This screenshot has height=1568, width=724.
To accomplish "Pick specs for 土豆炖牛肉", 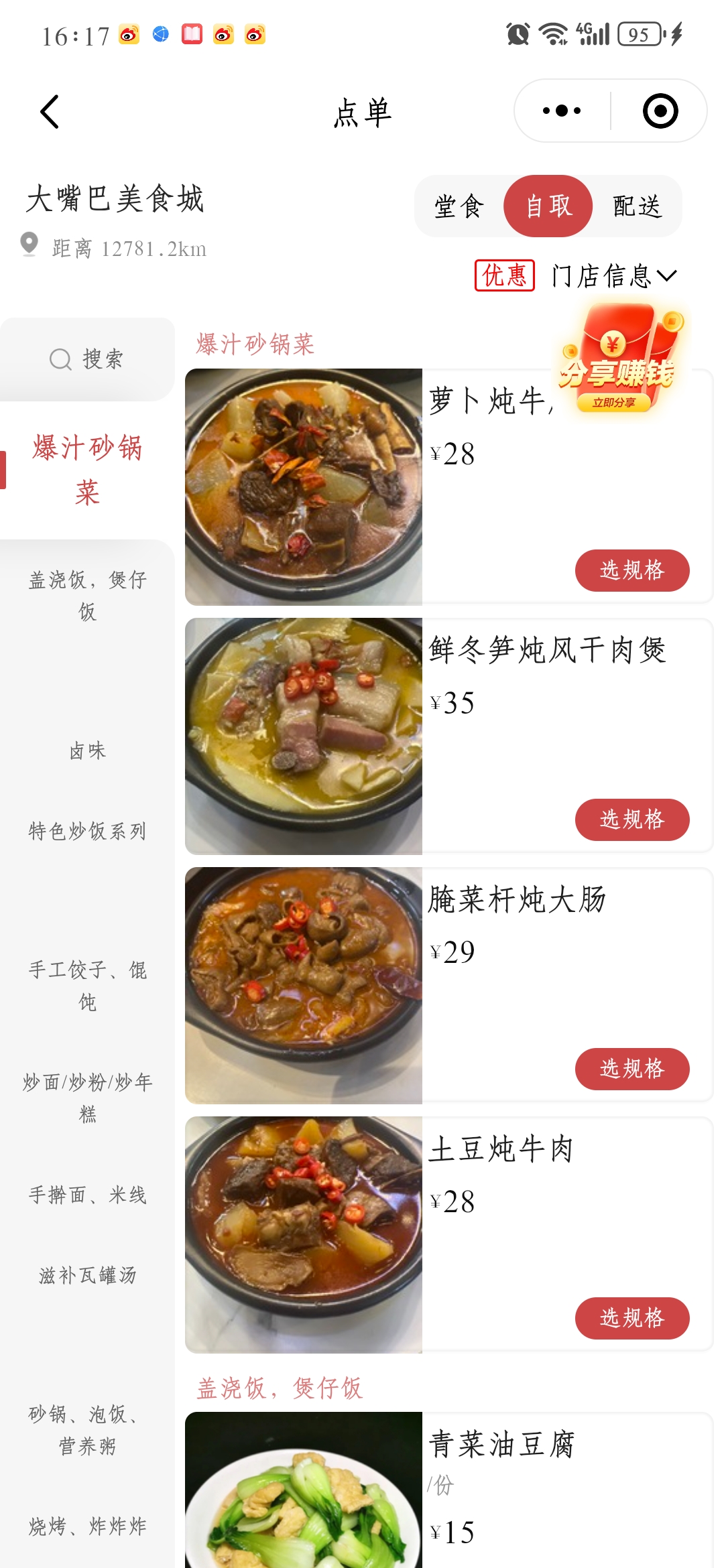I will tap(631, 1318).
